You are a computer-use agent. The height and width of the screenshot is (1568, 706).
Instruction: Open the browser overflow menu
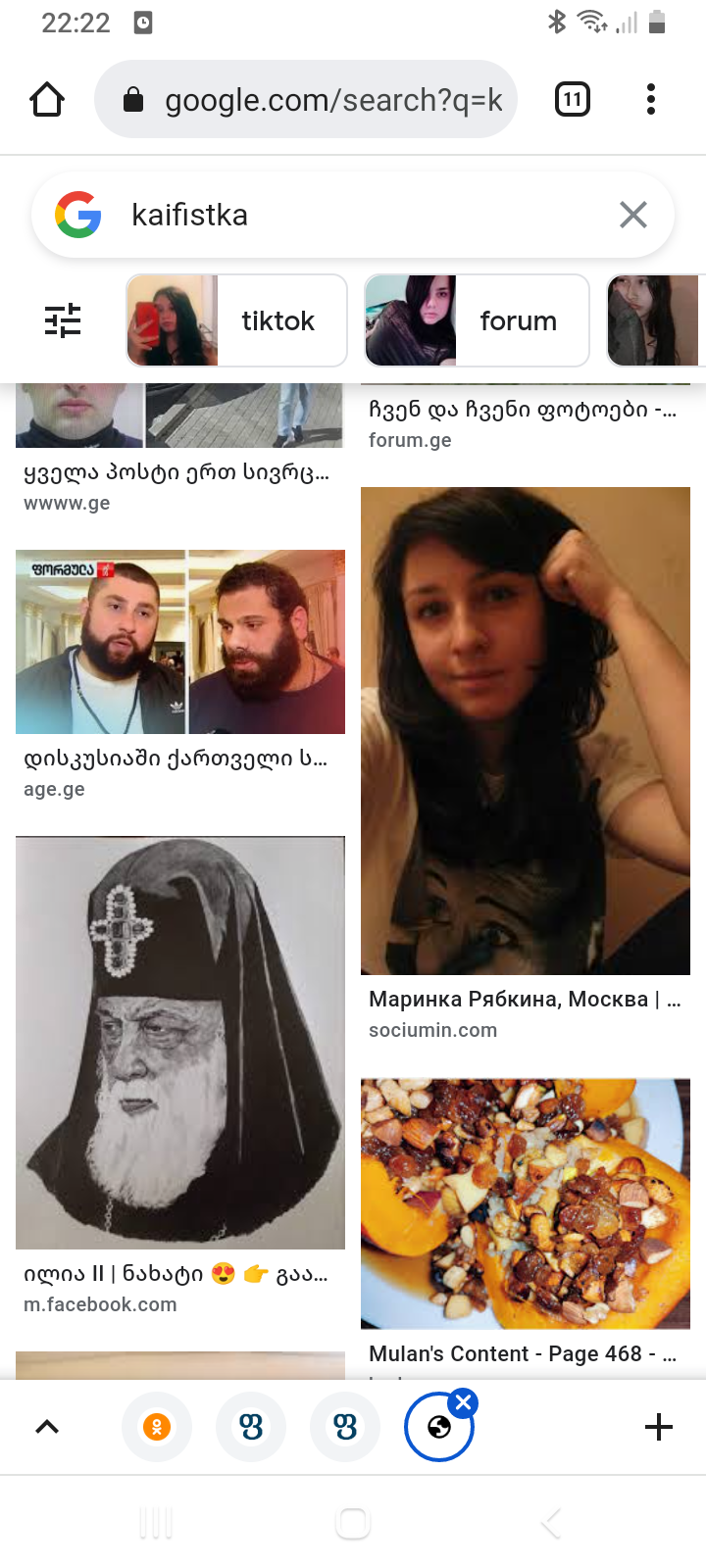coord(651,100)
